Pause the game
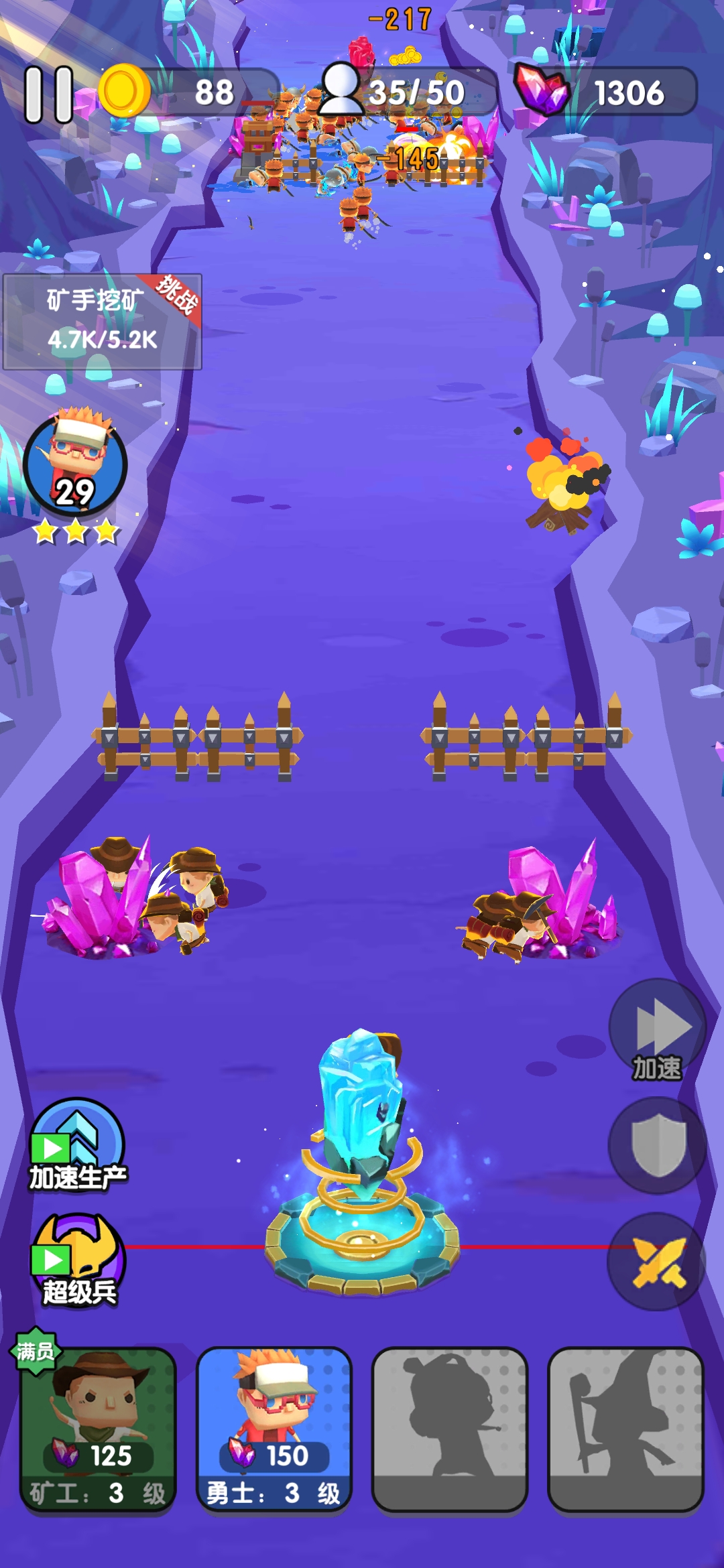The width and height of the screenshot is (724, 1568). pyautogui.click(x=49, y=94)
